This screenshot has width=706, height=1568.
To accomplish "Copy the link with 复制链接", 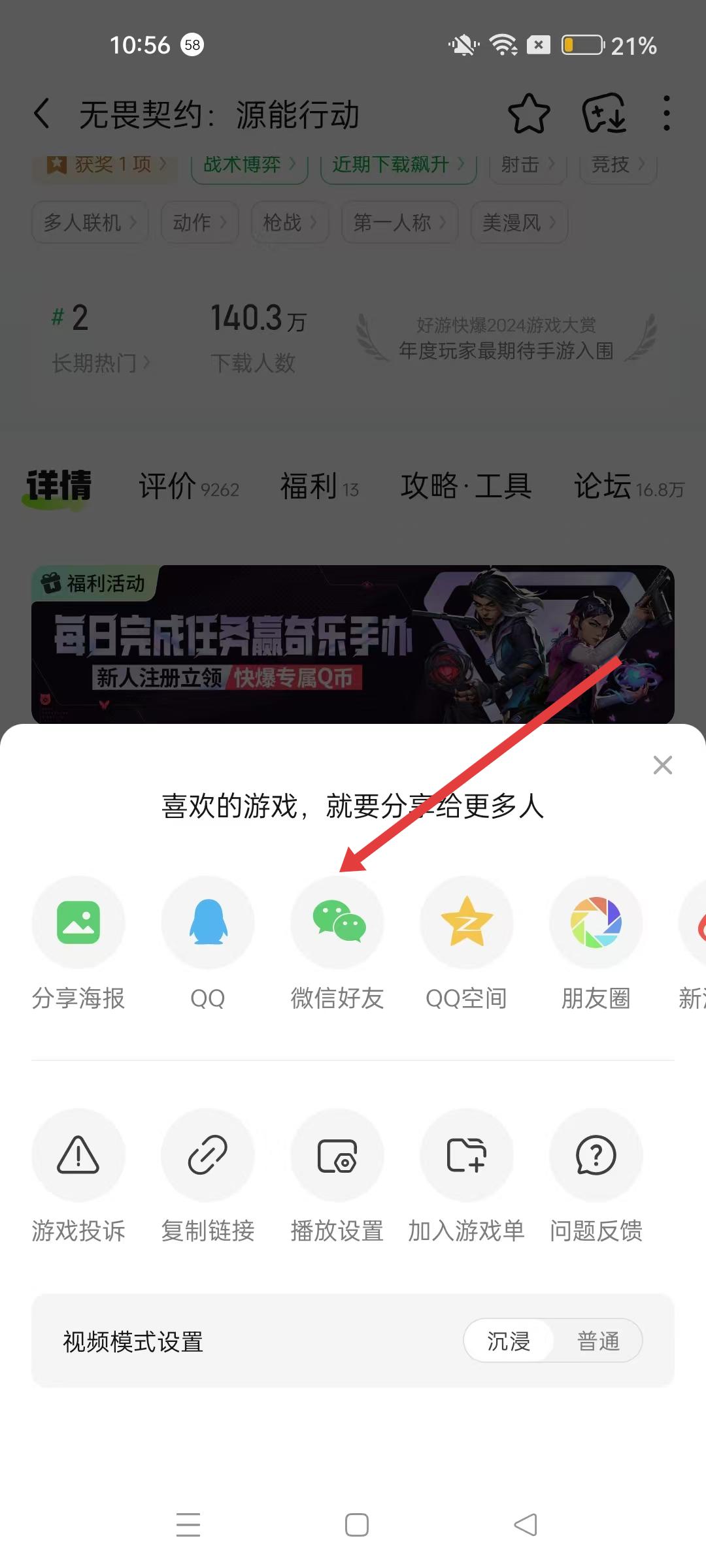I will click(208, 1155).
